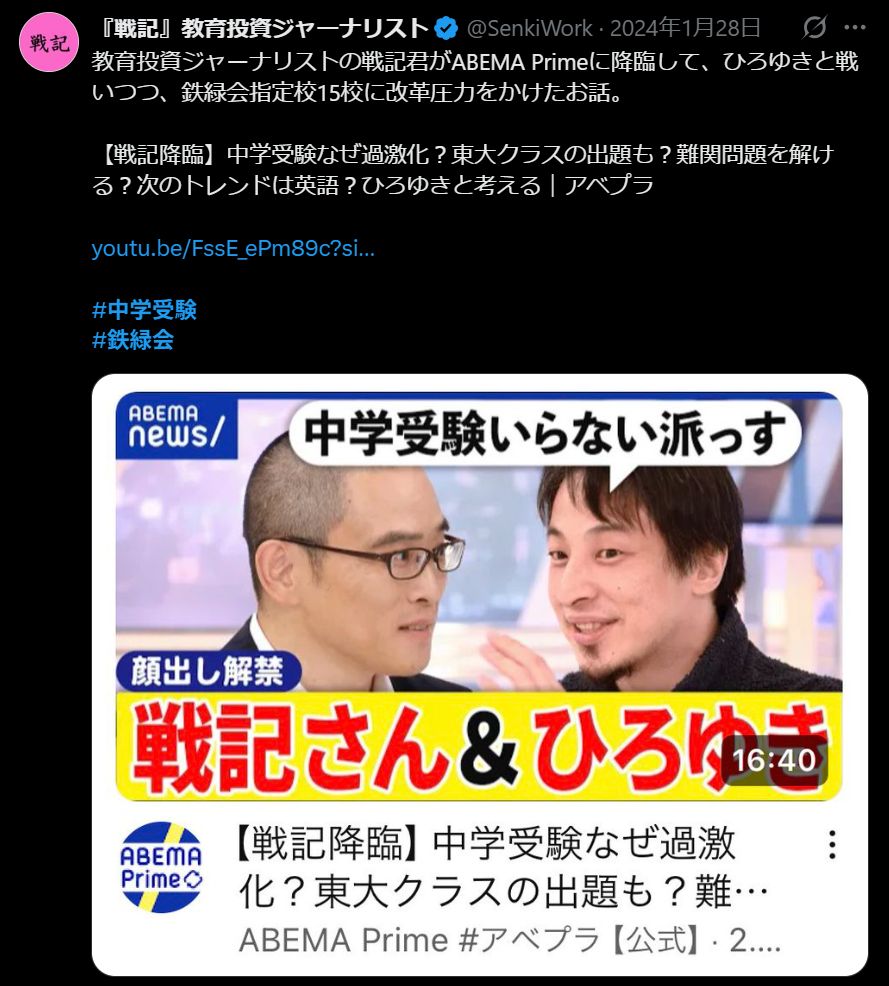Open the Grok icon on the tweet
This screenshot has width=889, height=986.
[x=815, y=28]
